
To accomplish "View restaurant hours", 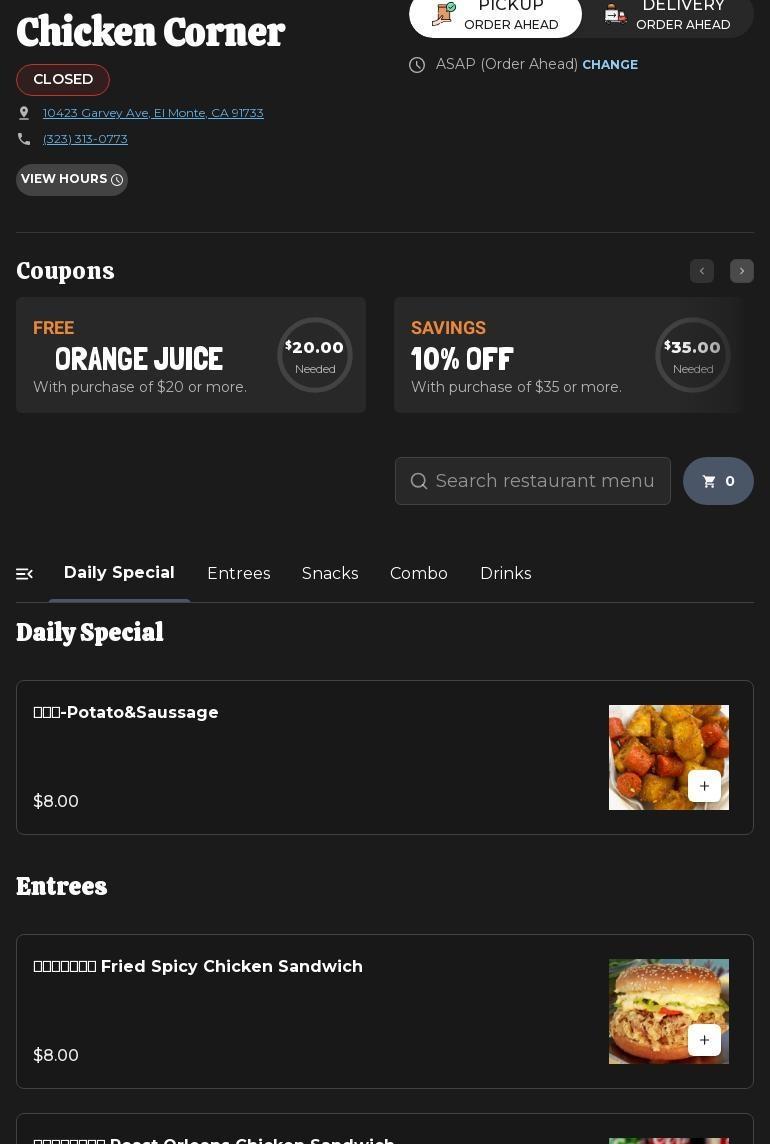I will [72, 179].
